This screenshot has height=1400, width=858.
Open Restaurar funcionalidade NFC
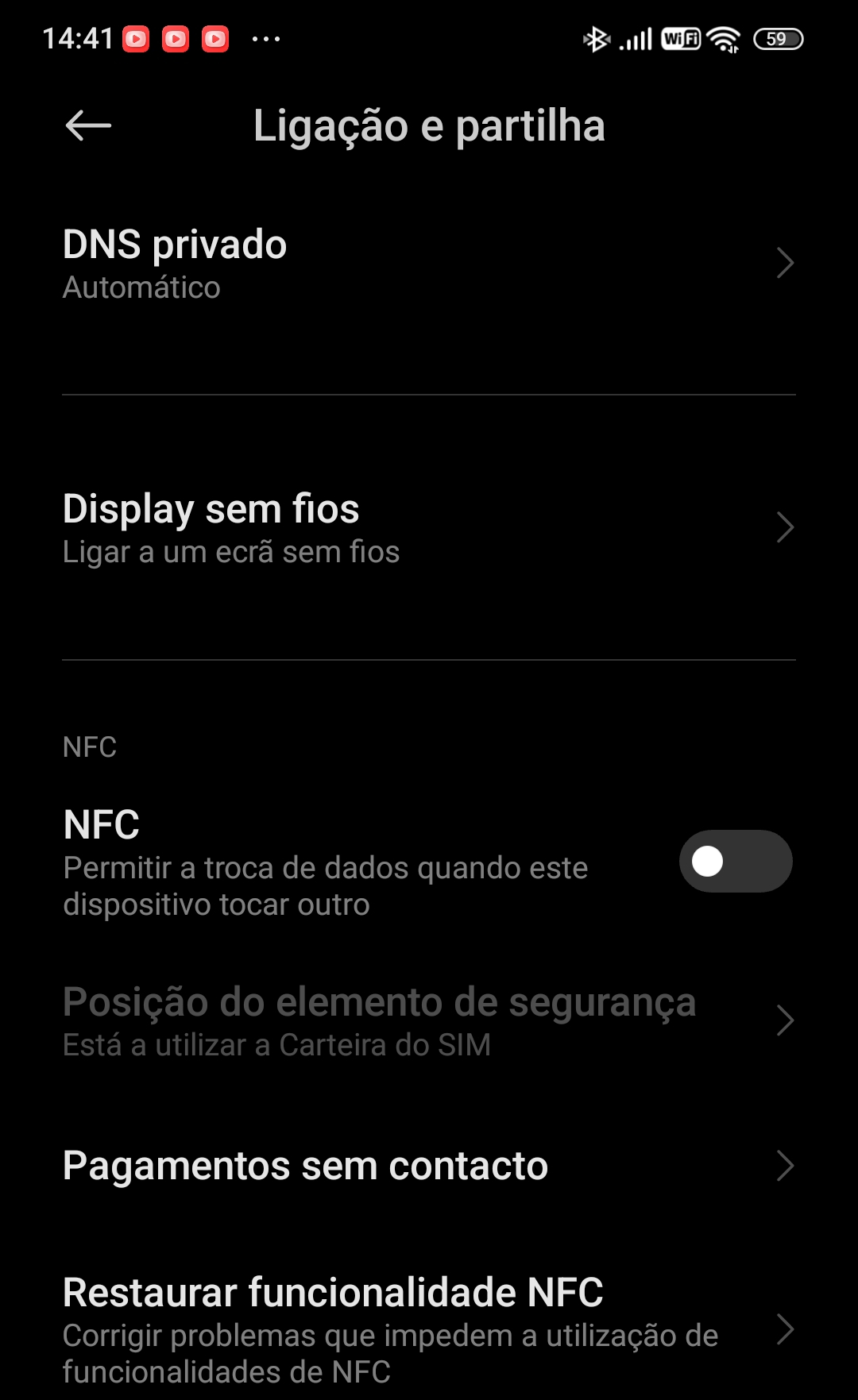429,1329
